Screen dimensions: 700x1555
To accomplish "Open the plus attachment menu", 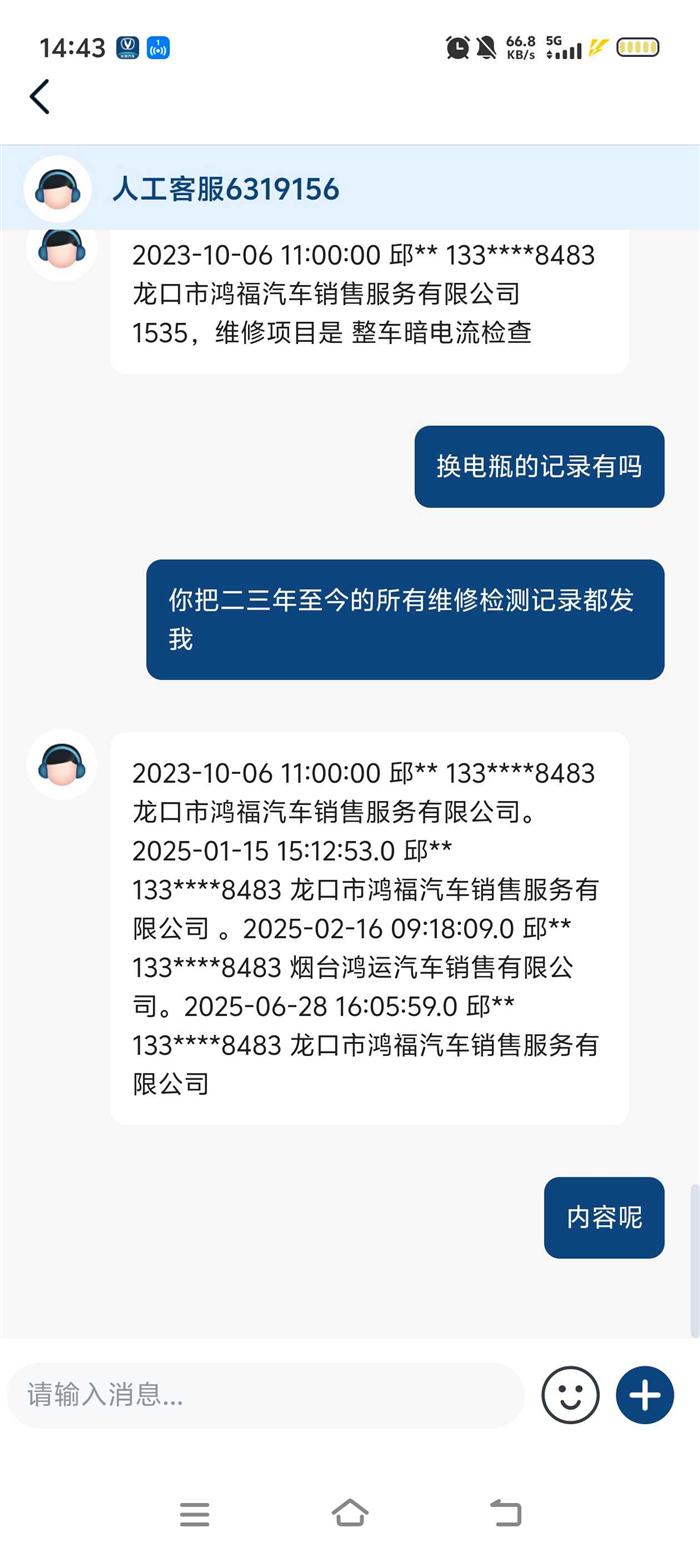I will click(645, 1395).
